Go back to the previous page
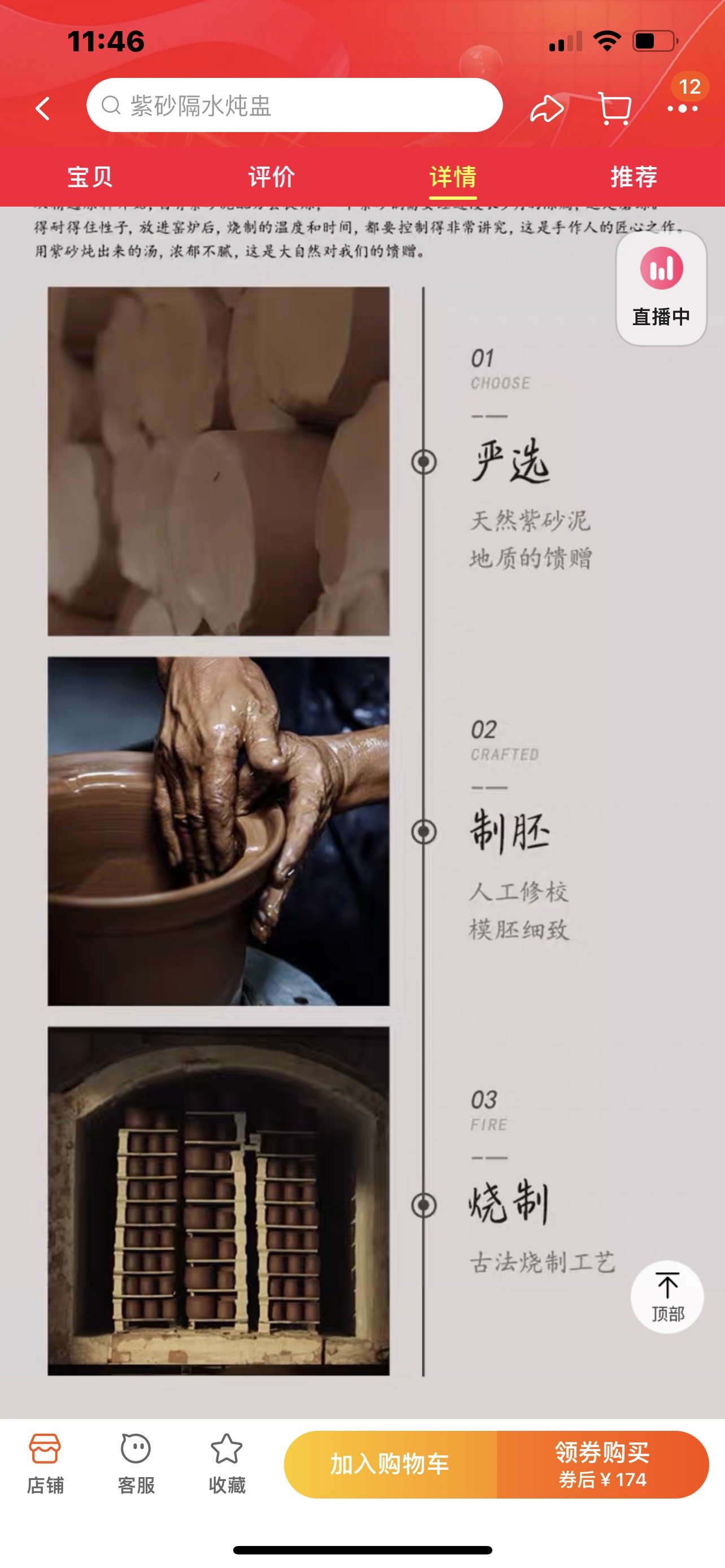 [42, 108]
